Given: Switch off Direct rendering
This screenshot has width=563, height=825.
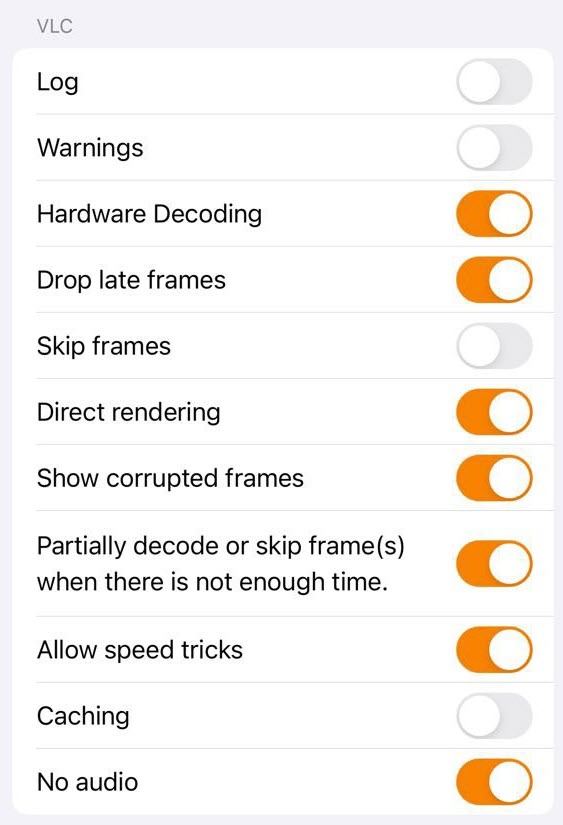Looking at the screenshot, I should click(494, 412).
